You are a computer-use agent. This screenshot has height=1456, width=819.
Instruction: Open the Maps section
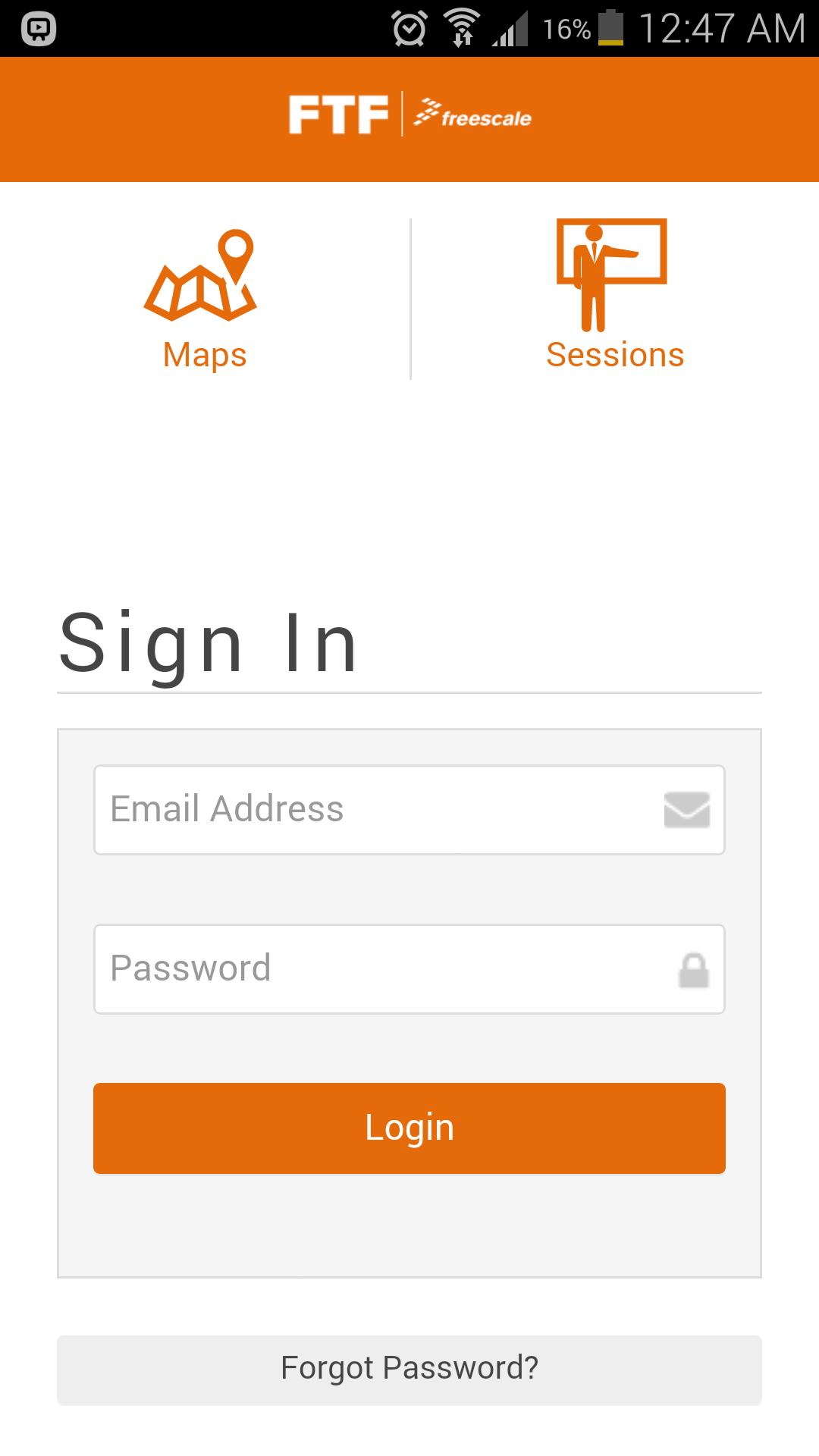click(203, 300)
